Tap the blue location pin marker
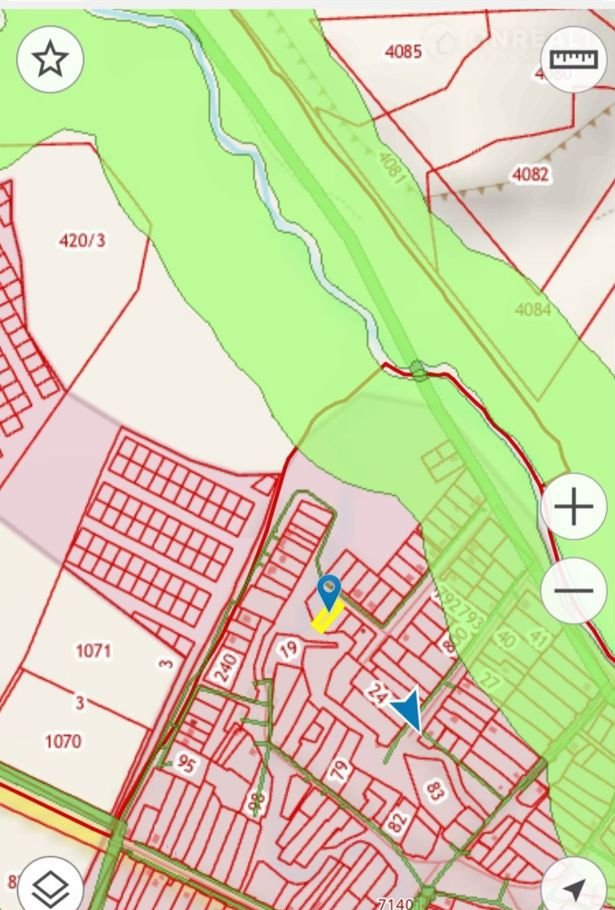The height and width of the screenshot is (910, 615). pos(328,591)
